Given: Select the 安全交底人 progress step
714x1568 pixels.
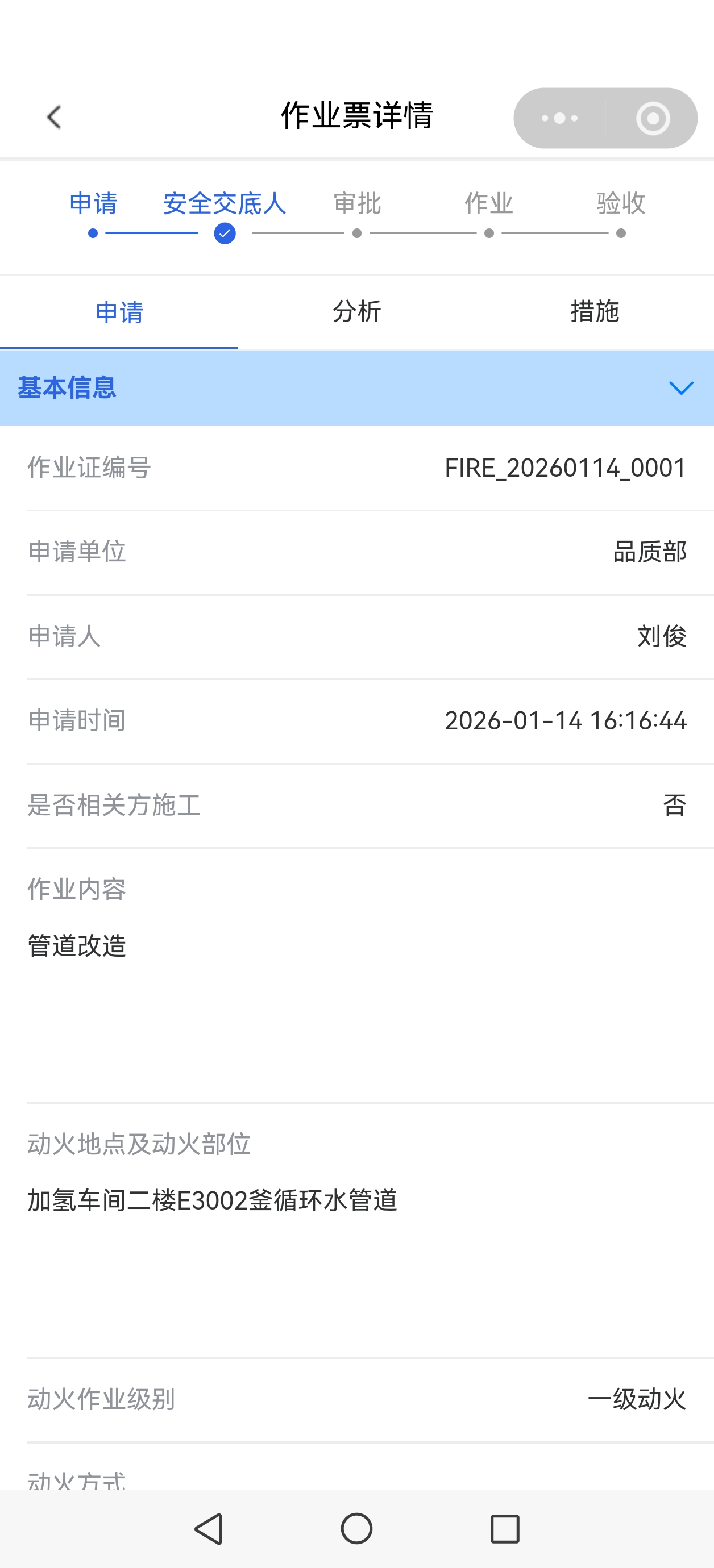Looking at the screenshot, I should (225, 214).
